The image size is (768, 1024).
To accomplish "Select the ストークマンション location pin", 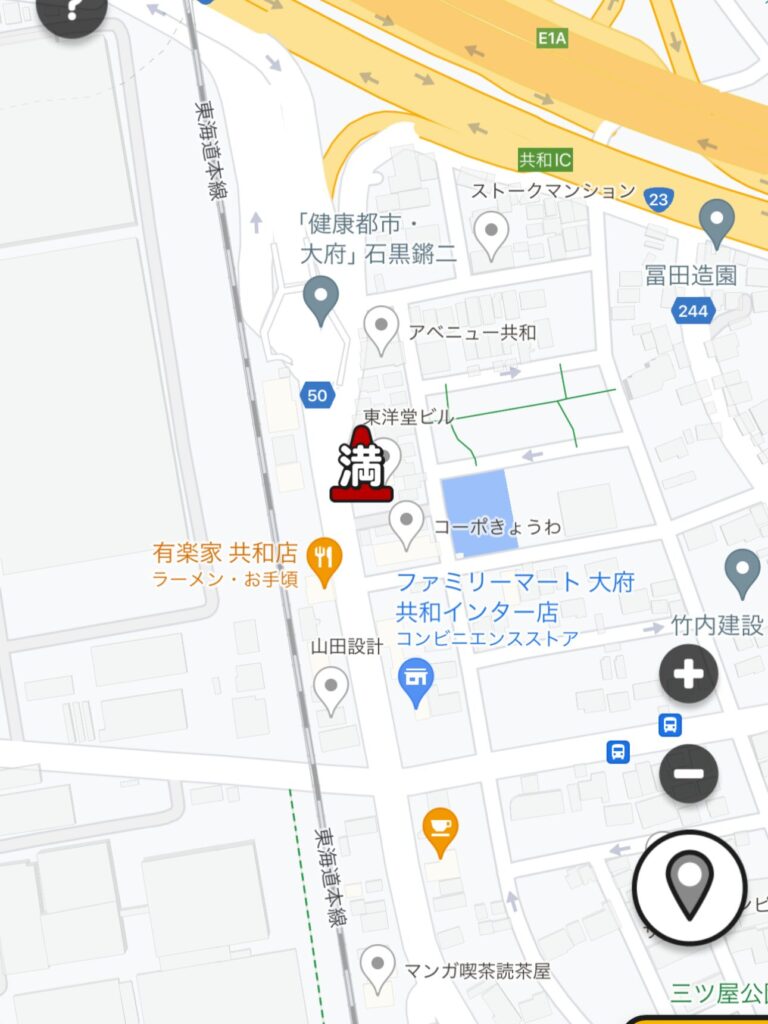I will point(491,234).
